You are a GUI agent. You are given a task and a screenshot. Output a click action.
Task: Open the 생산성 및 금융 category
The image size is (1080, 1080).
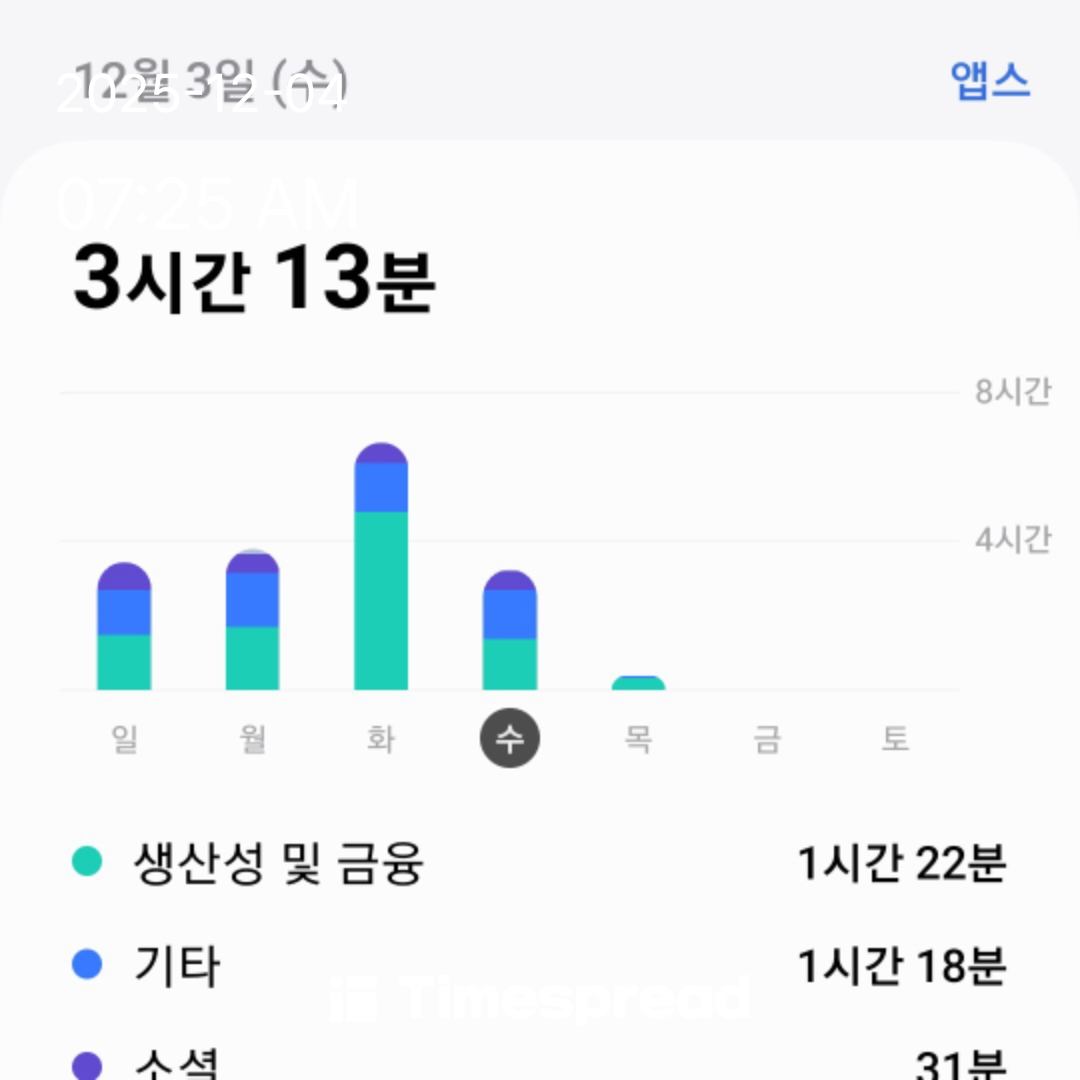point(540,863)
